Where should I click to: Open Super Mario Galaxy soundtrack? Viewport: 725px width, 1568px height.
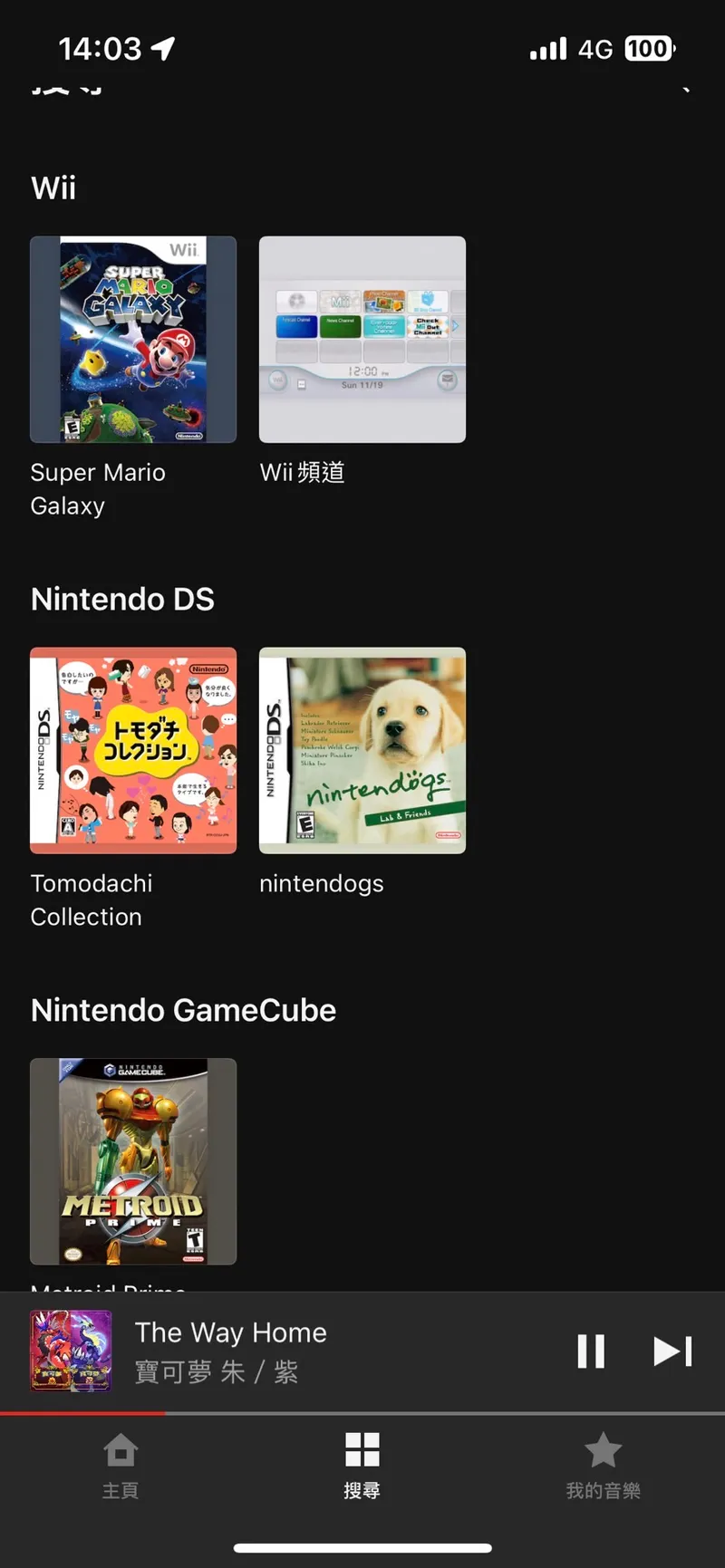point(133,340)
